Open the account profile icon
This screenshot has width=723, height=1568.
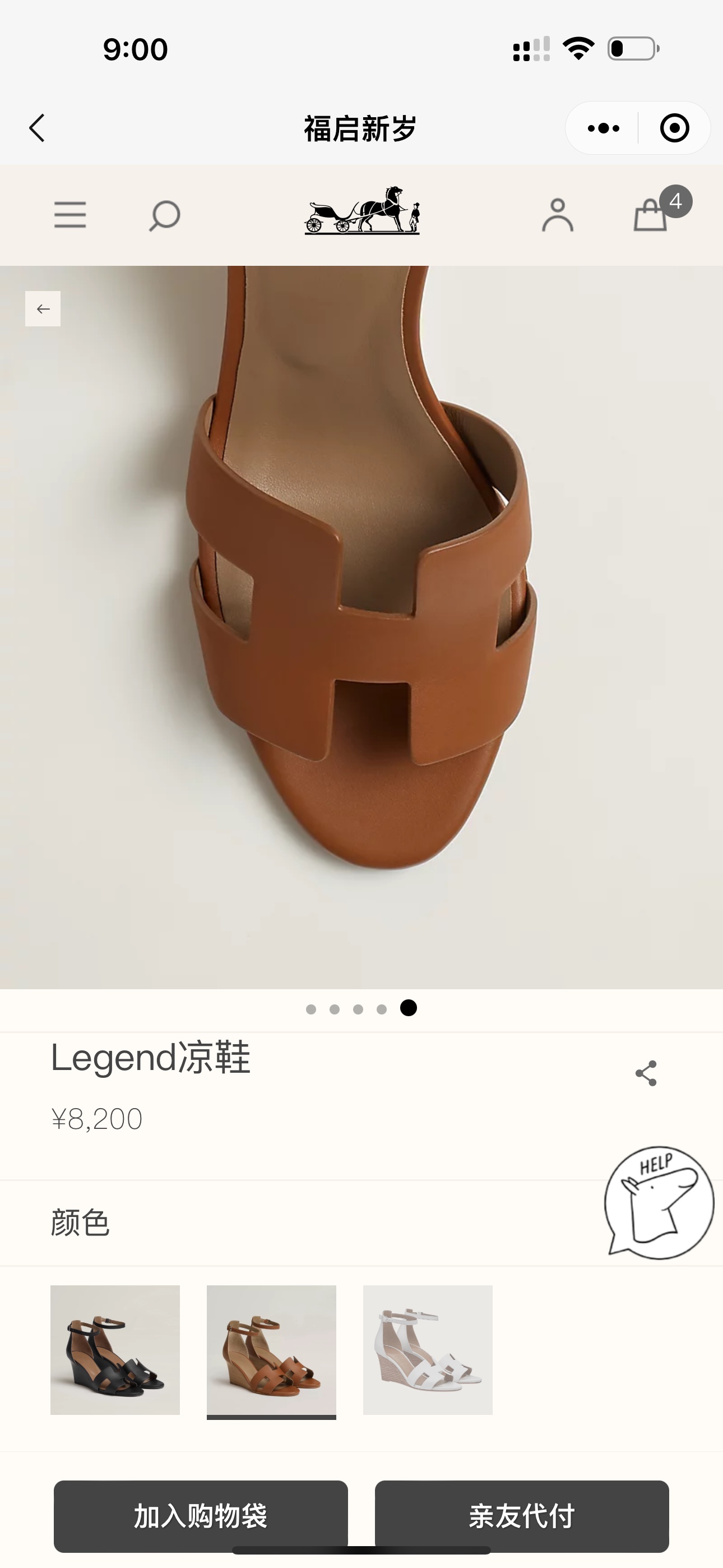point(558,215)
